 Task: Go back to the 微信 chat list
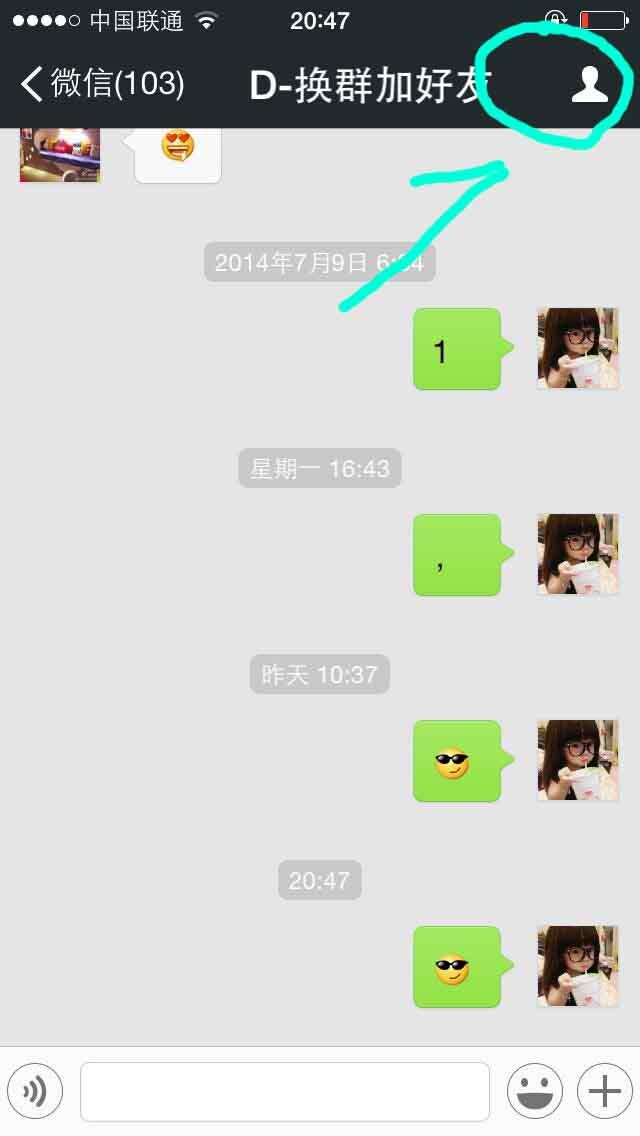click(100, 84)
